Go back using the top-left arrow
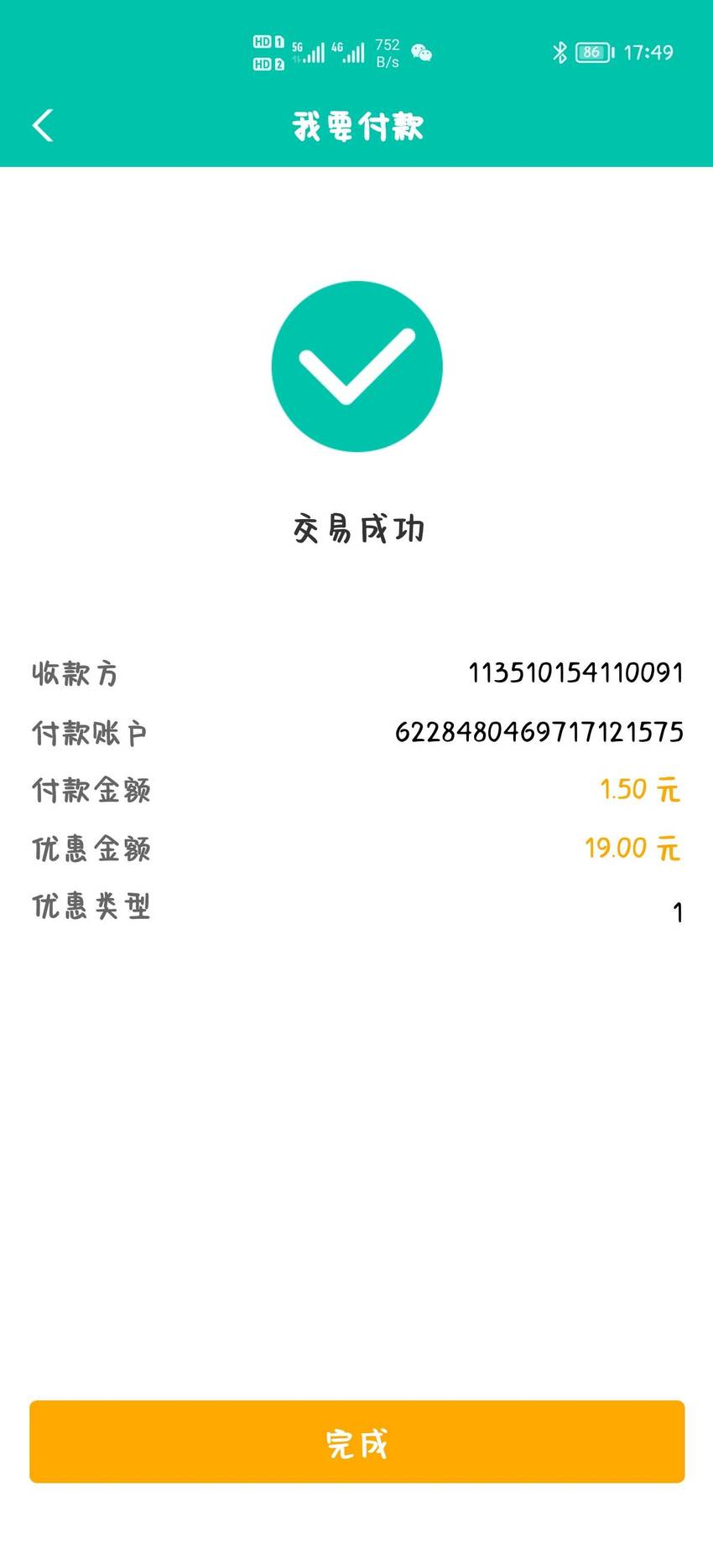 [x=43, y=126]
